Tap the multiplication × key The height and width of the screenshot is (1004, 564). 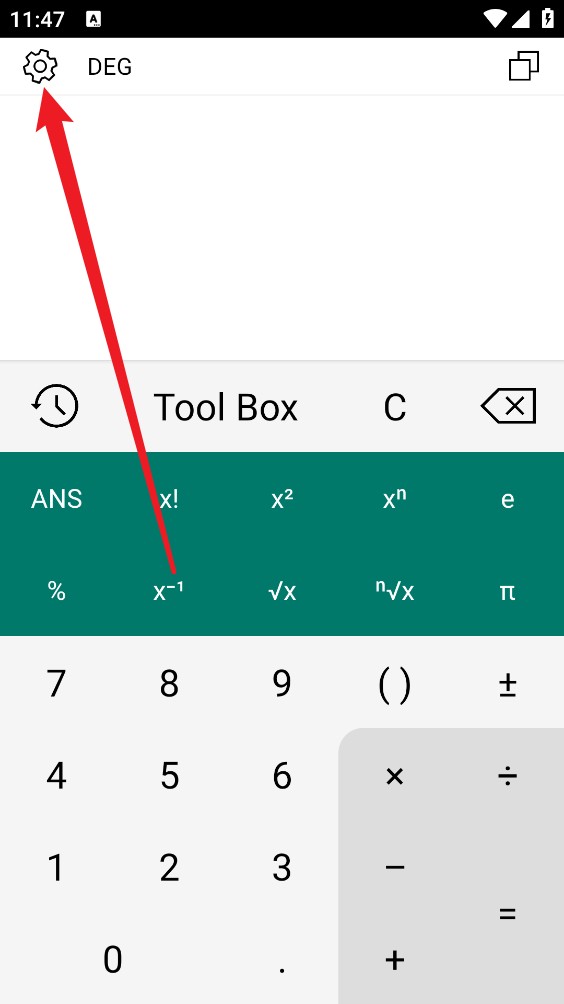coord(394,777)
